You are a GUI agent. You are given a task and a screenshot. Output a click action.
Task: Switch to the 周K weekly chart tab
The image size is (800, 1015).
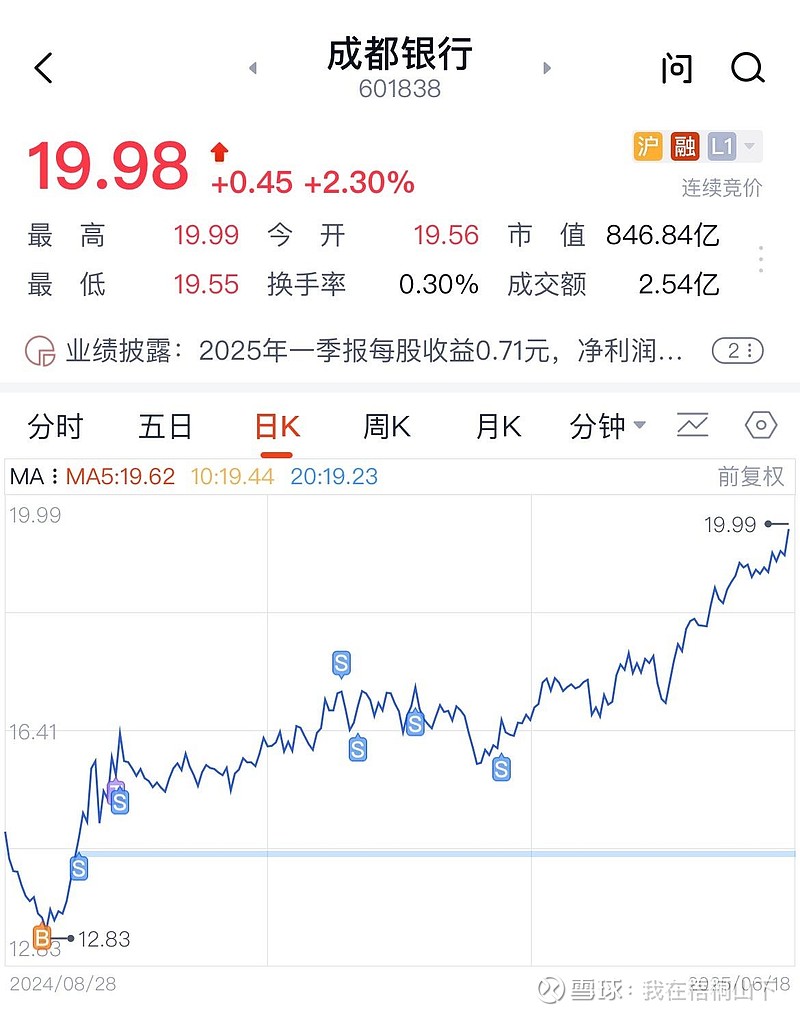click(386, 426)
